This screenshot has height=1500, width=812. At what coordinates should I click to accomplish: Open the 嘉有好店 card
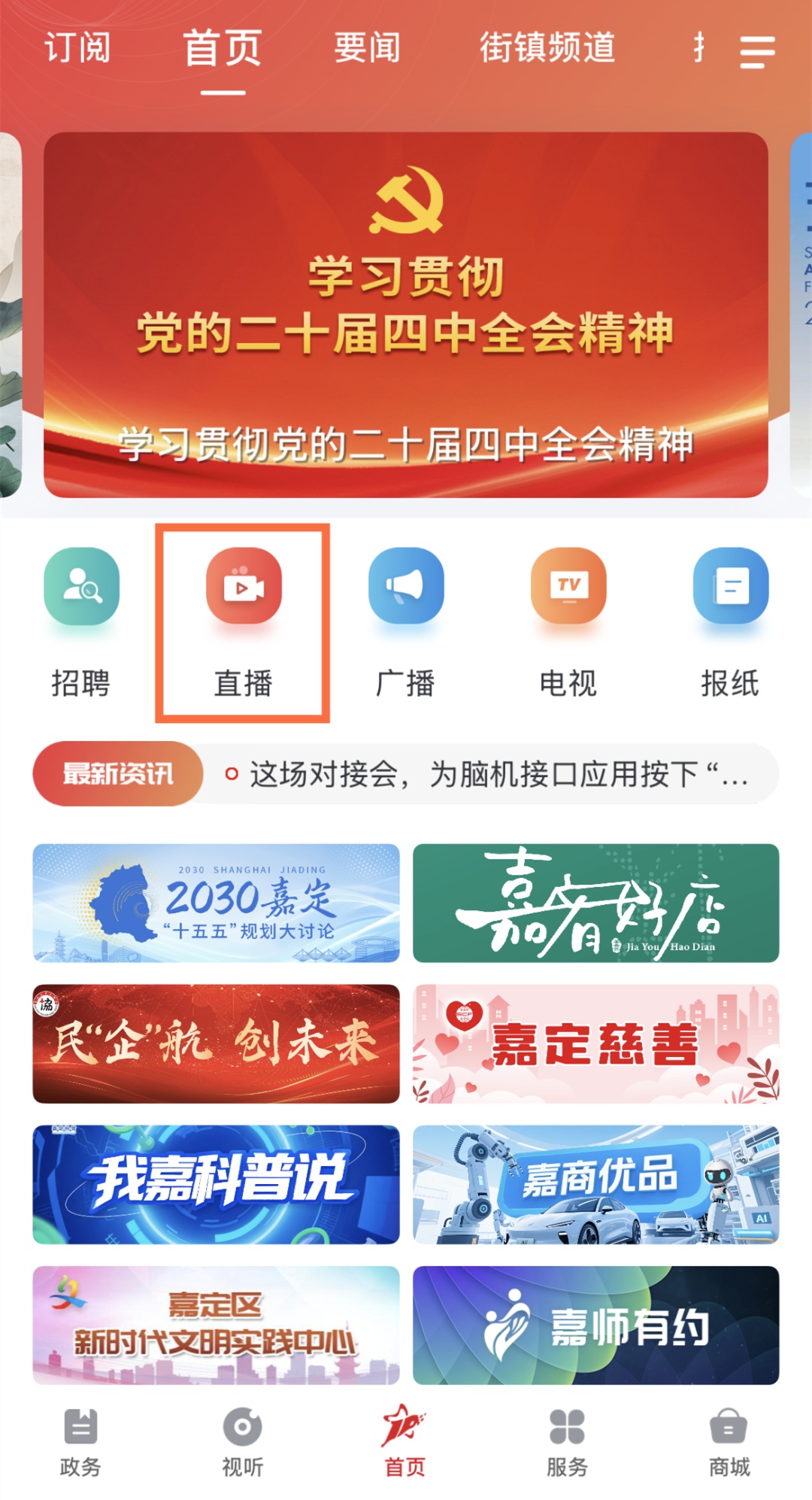(x=595, y=903)
